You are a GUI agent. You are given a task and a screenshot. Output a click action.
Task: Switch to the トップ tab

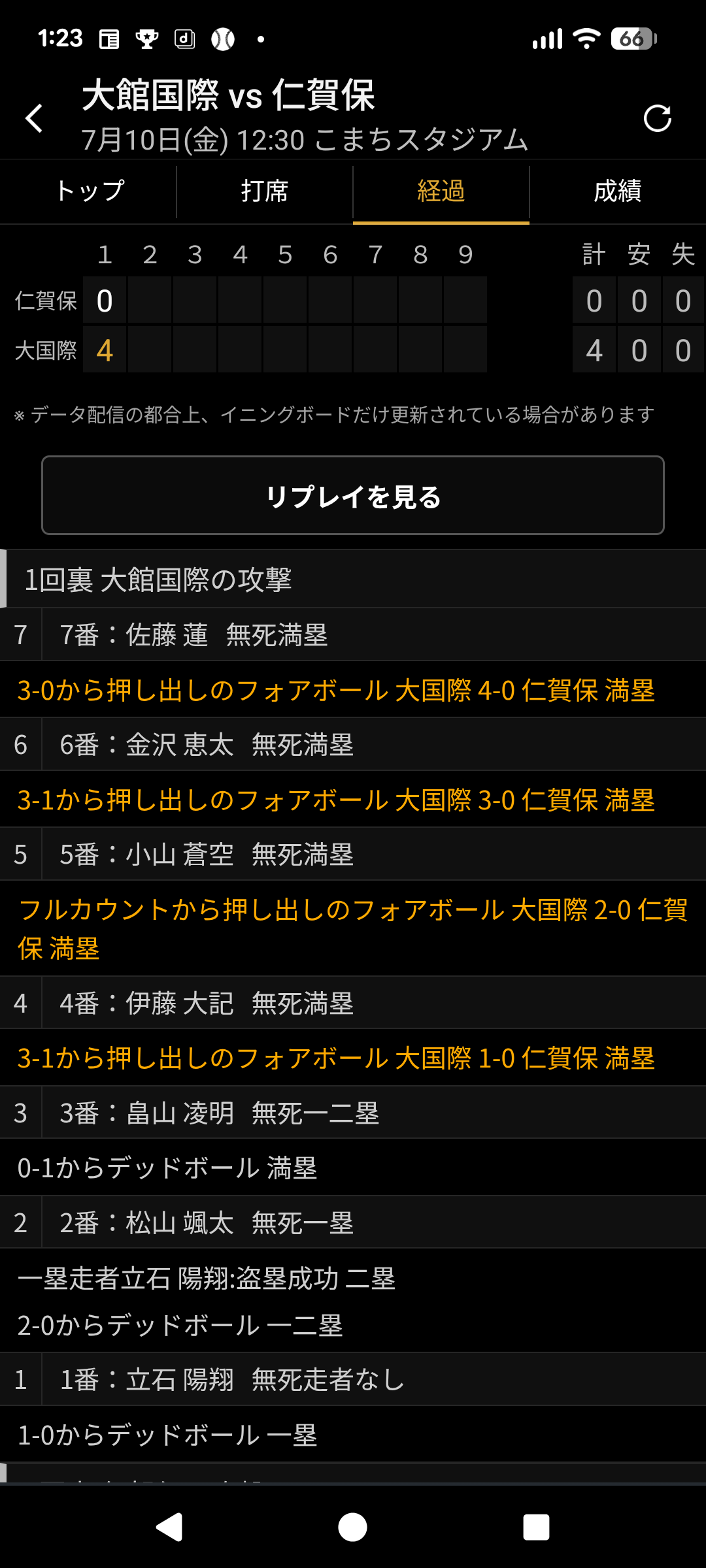(88, 191)
